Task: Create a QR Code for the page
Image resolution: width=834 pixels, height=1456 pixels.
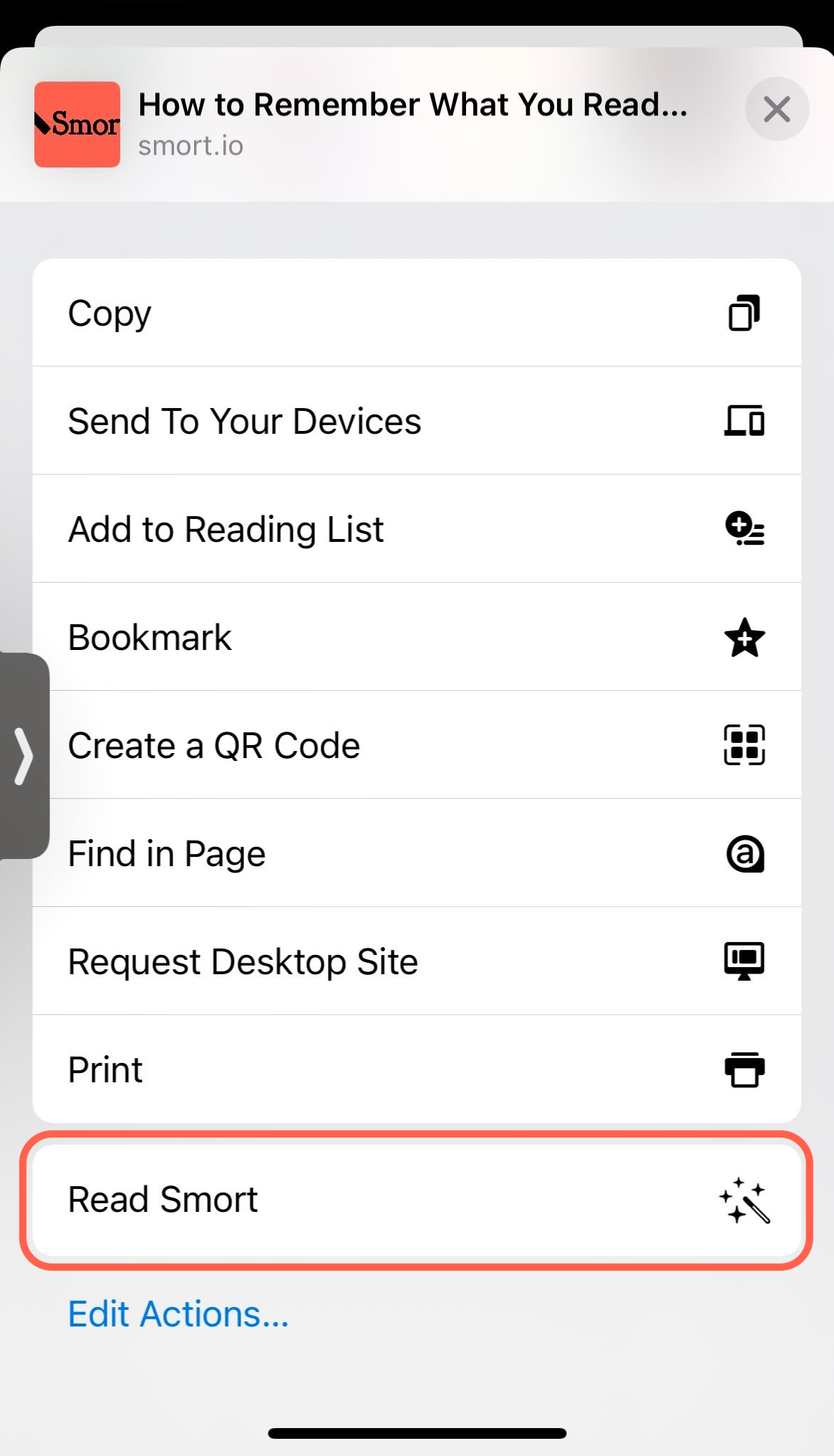Action: (x=417, y=745)
